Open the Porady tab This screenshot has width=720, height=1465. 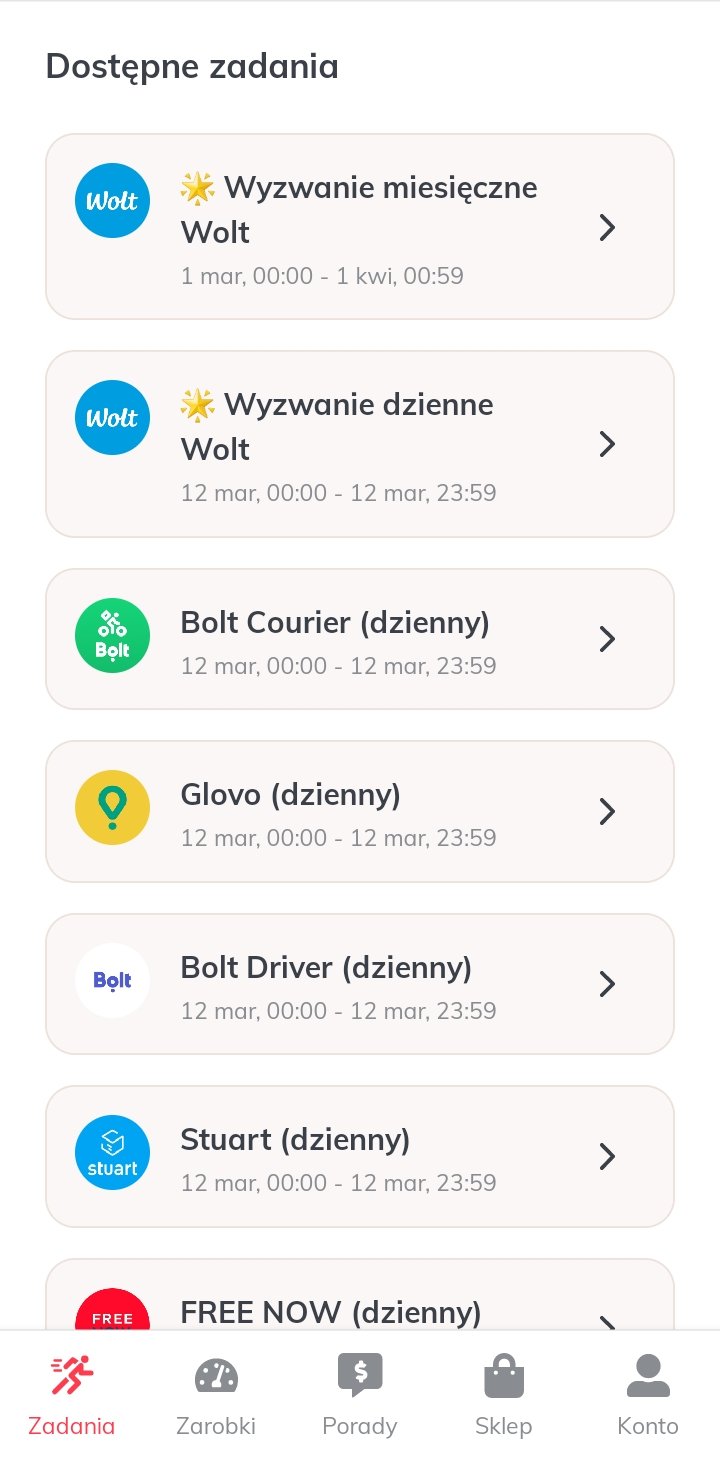[360, 1396]
